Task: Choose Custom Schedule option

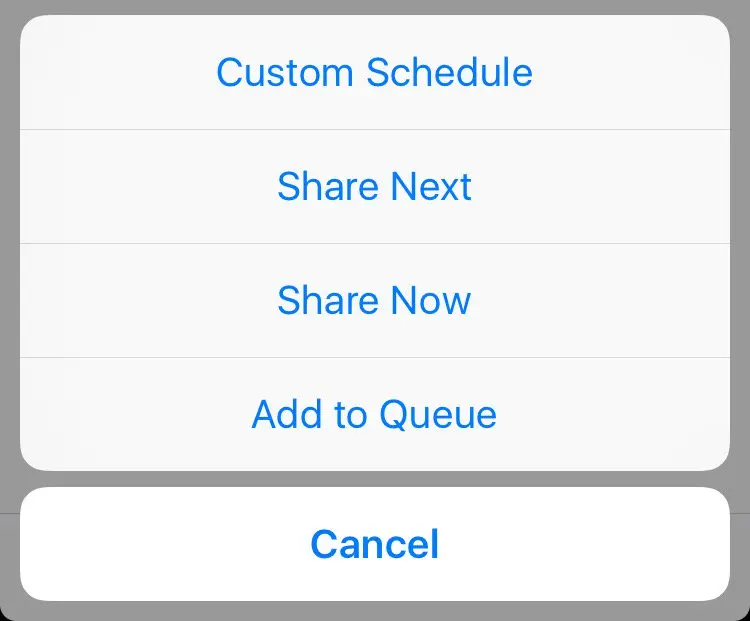Action: tap(374, 73)
